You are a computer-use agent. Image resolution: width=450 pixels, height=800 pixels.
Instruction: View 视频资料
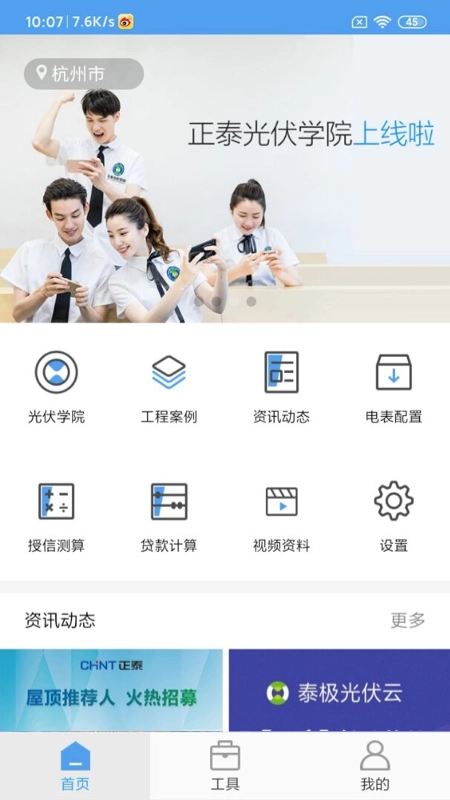pyautogui.click(x=281, y=516)
